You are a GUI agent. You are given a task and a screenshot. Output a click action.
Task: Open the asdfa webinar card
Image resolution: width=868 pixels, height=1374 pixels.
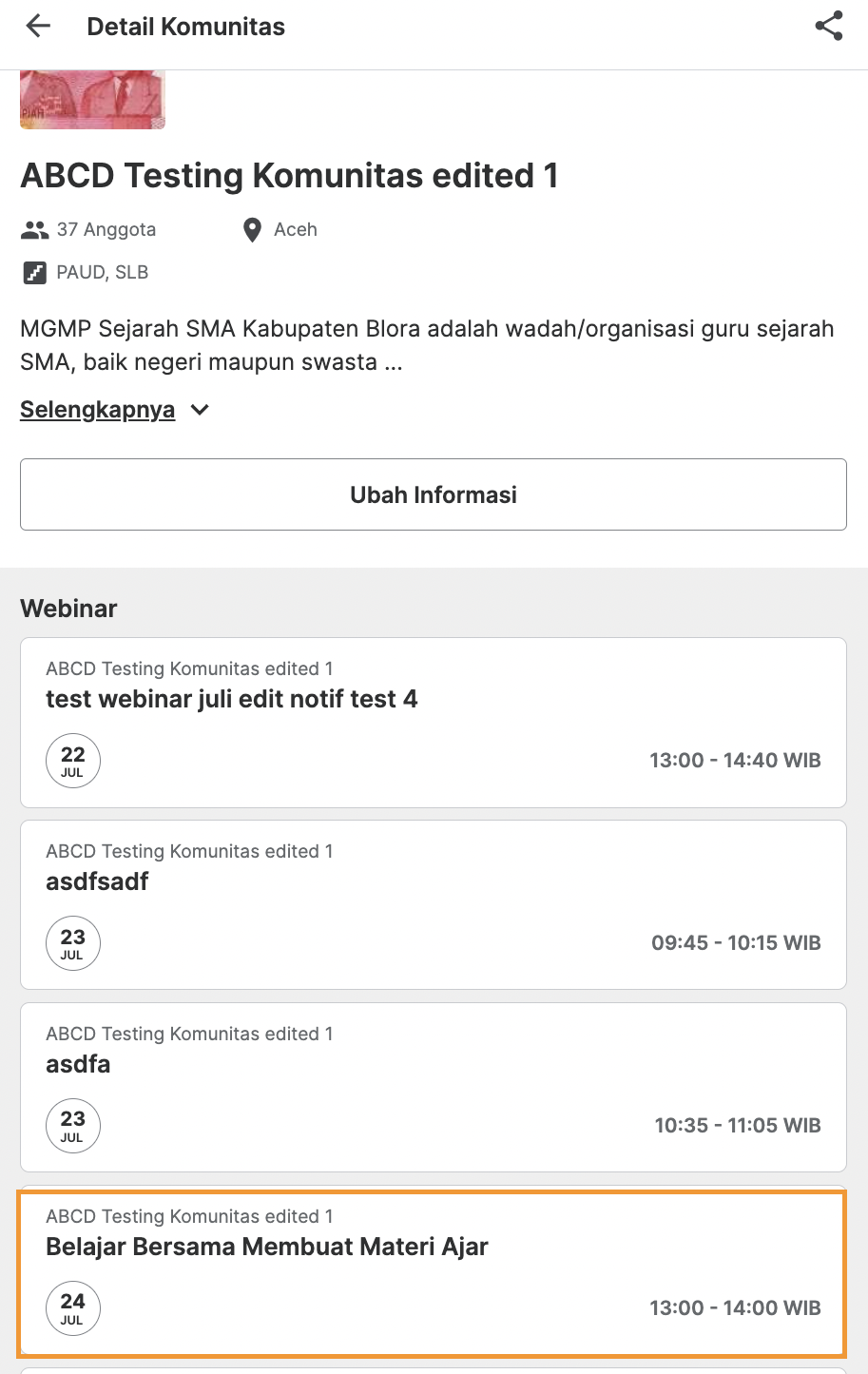pos(434,1087)
